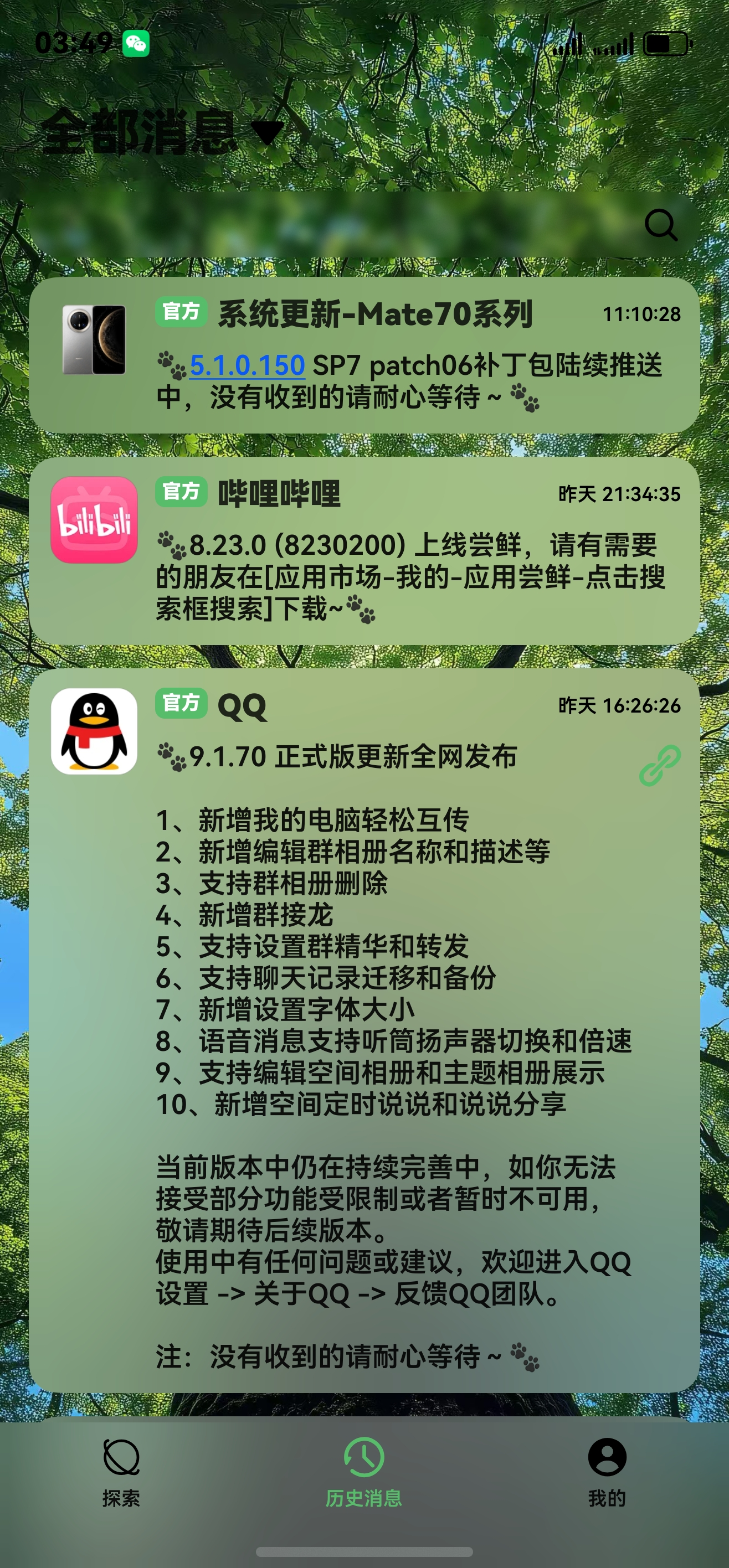Open the 5.1.0.150 version link
The image size is (729, 1568).
(x=247, y=365)
